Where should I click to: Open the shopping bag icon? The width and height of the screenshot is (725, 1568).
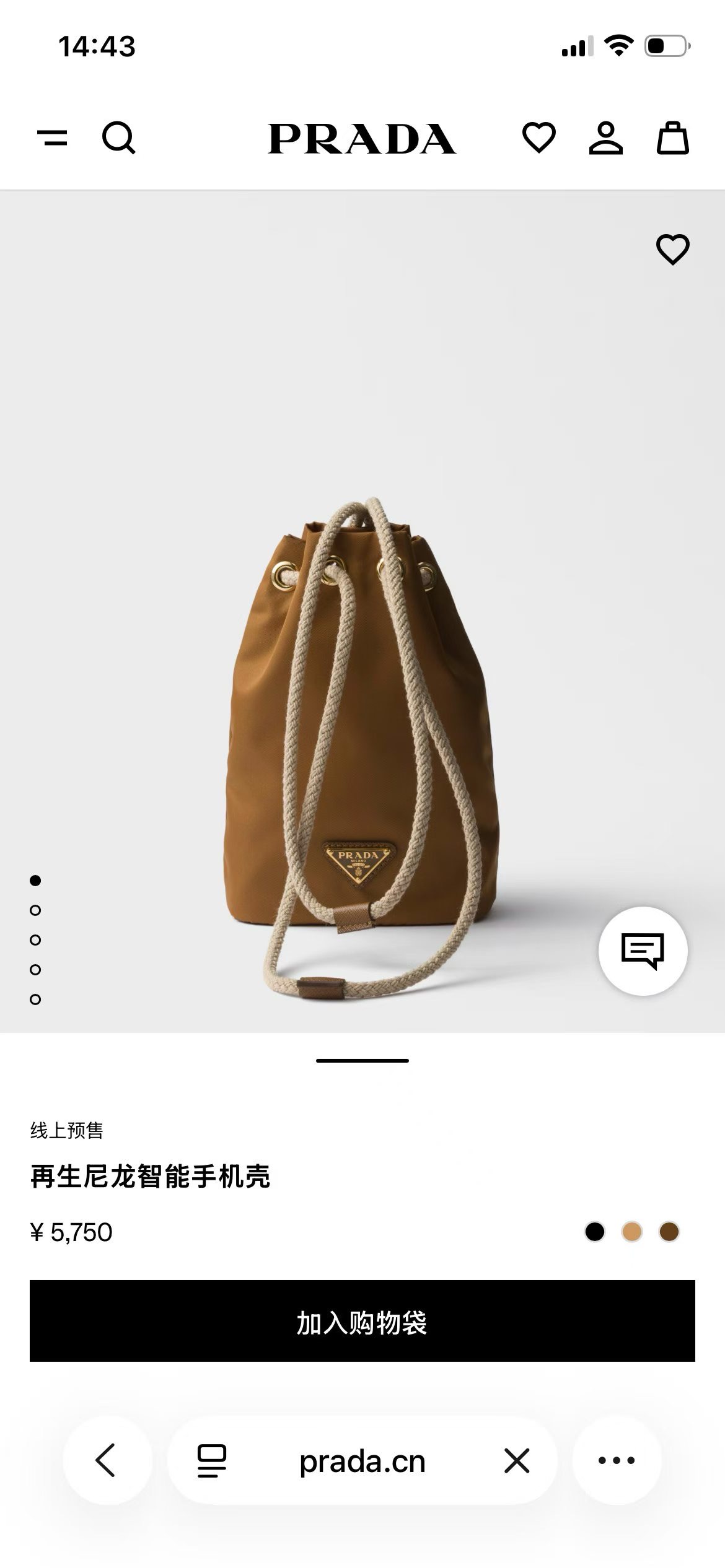(x=672, y=137)
